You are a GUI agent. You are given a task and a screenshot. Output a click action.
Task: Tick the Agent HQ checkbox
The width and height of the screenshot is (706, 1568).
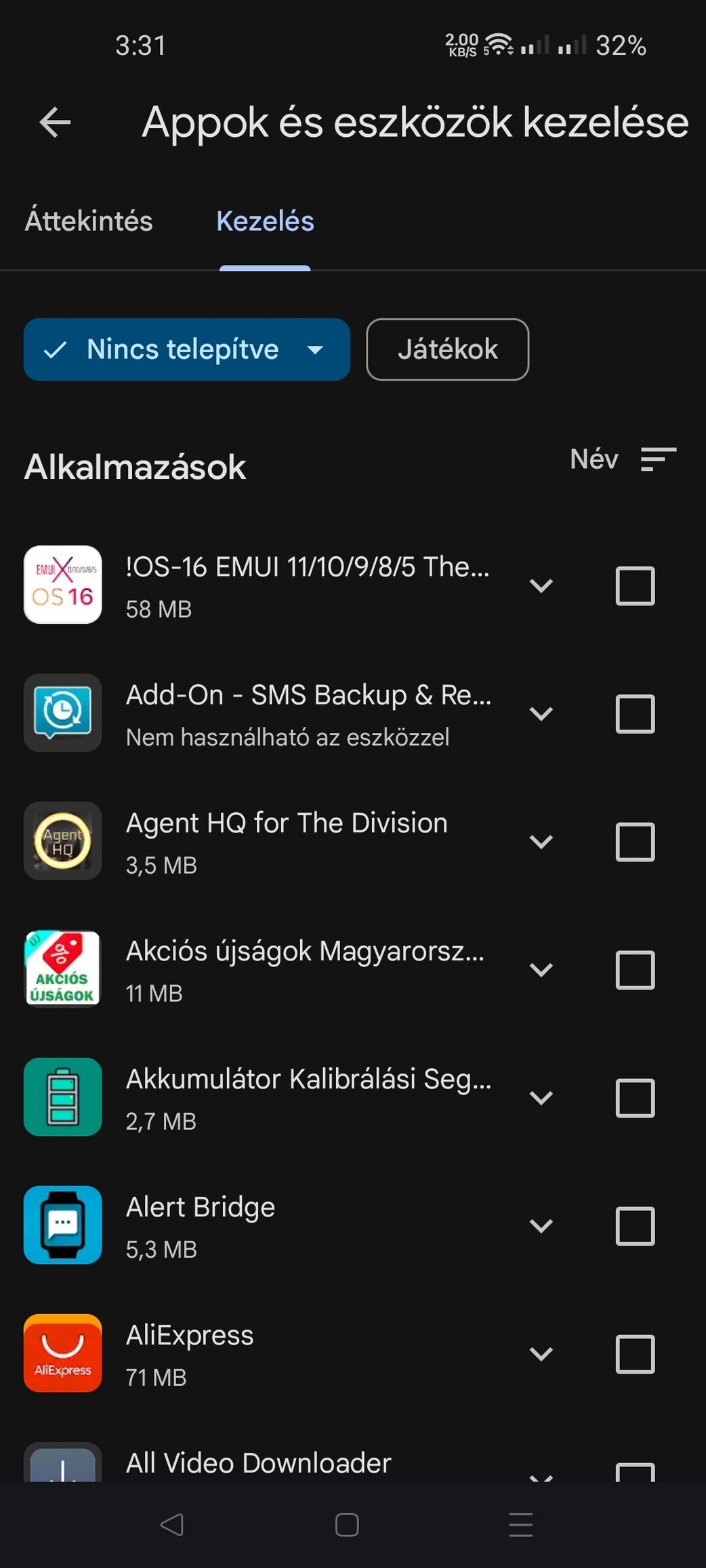635,841
